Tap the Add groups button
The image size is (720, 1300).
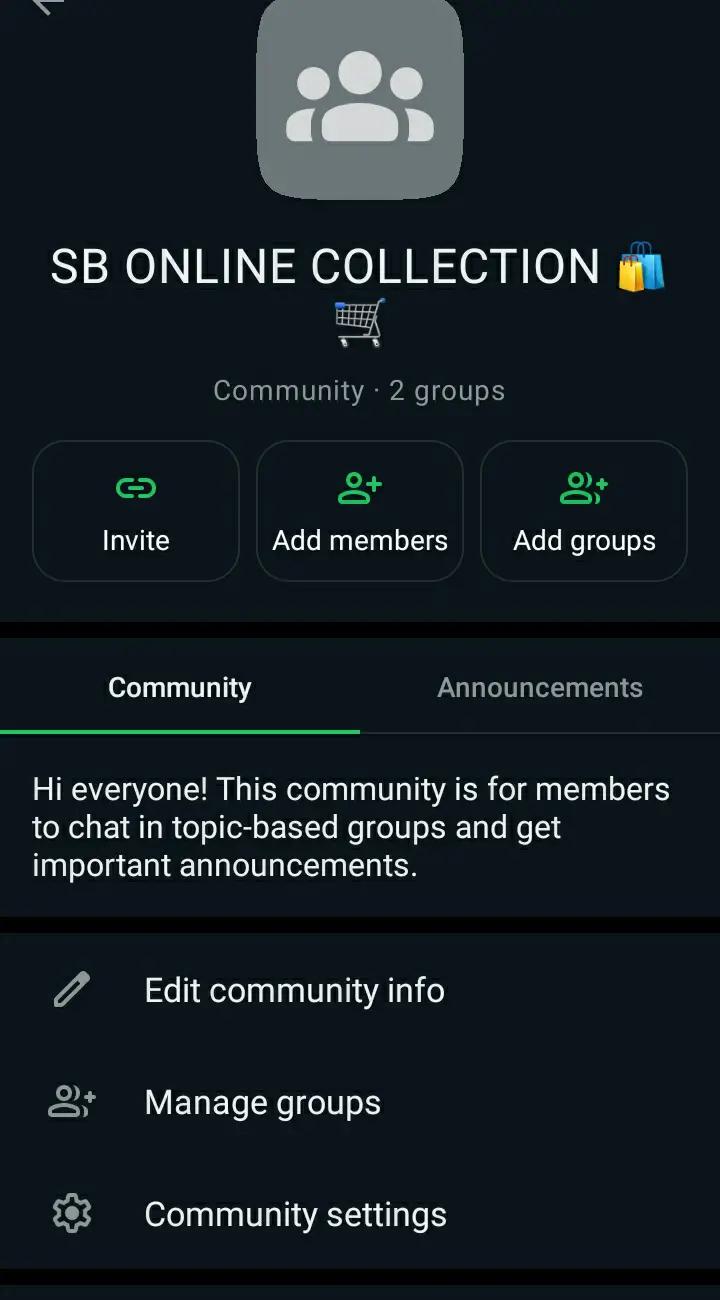point(584,511)
